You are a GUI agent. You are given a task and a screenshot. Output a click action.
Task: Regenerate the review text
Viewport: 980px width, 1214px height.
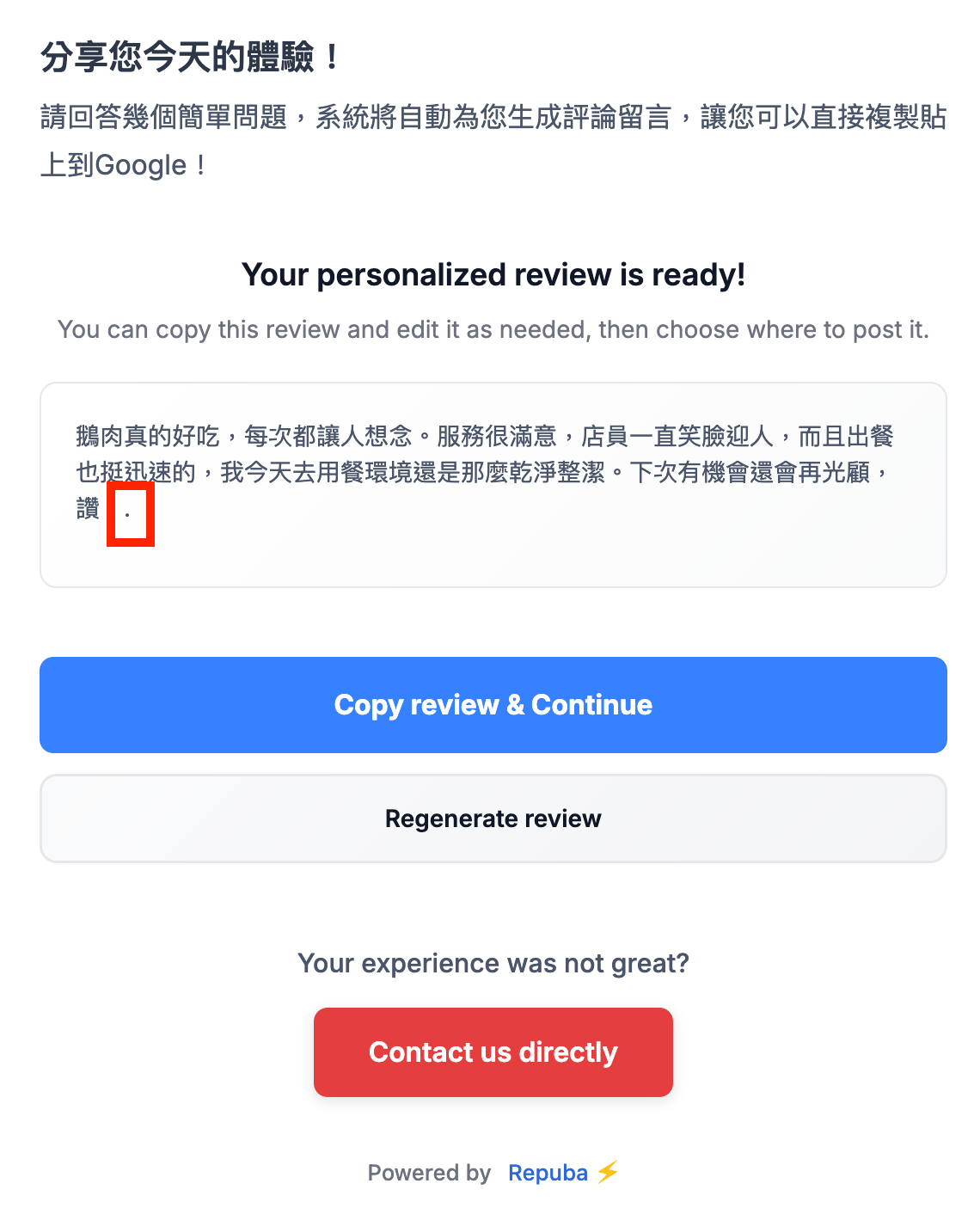493,819
